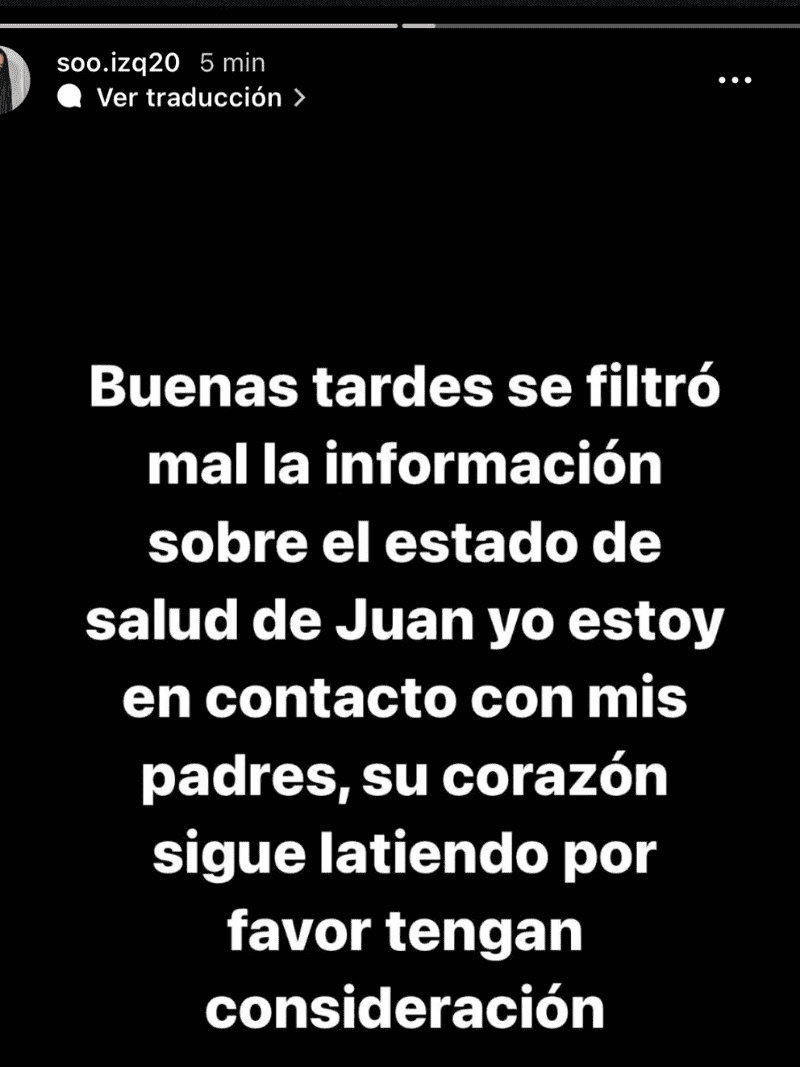Tap Ver traducción to translate the story
This screenshot has width=800, height=1067.
(x=189, y=98)
